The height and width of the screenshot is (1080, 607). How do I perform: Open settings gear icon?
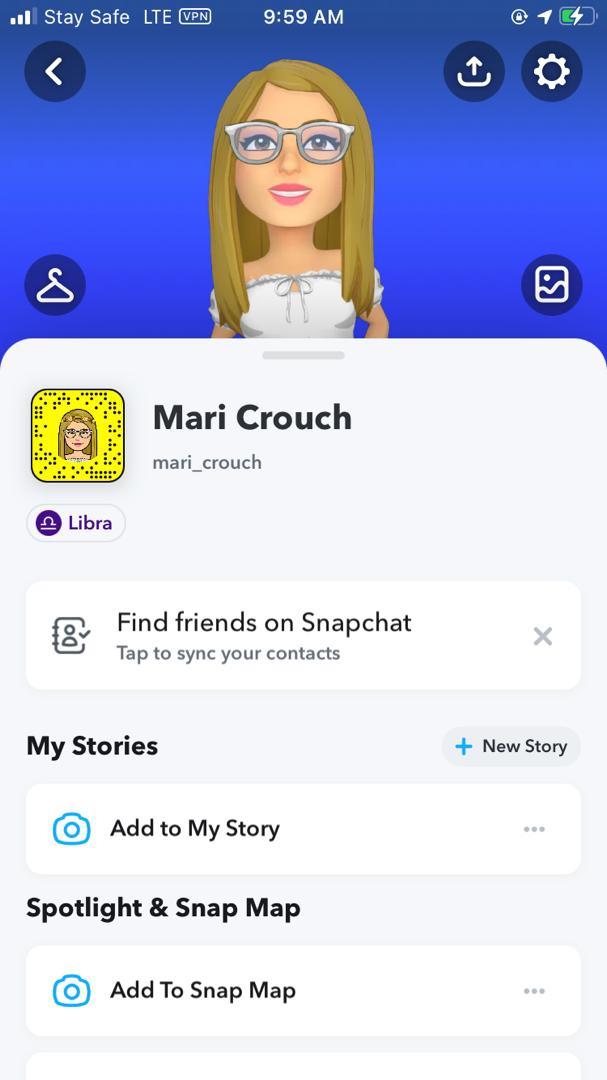[x=551, y=71]
